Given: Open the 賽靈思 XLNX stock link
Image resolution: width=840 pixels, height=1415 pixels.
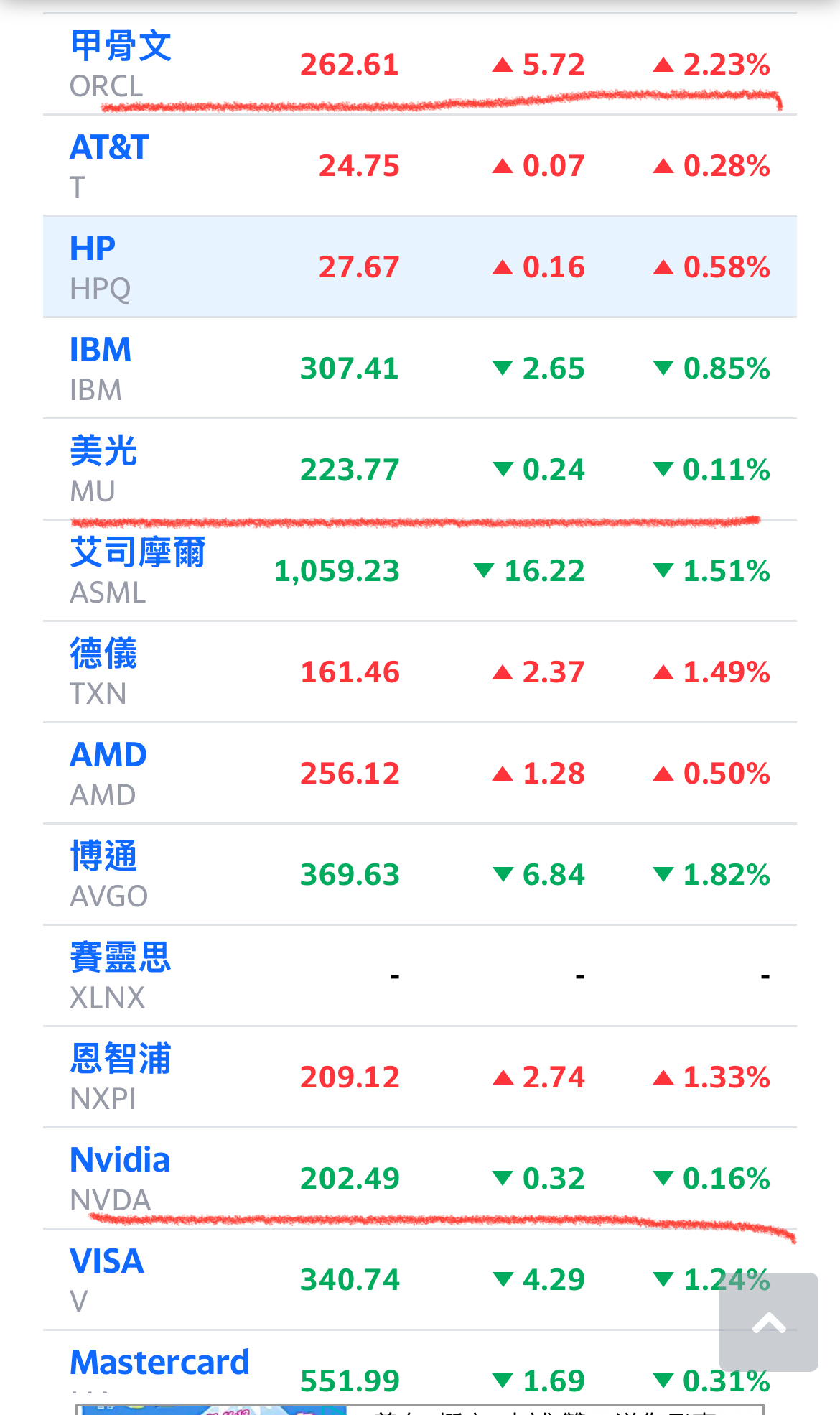Looking at the screenshot, I should [121, 958].
